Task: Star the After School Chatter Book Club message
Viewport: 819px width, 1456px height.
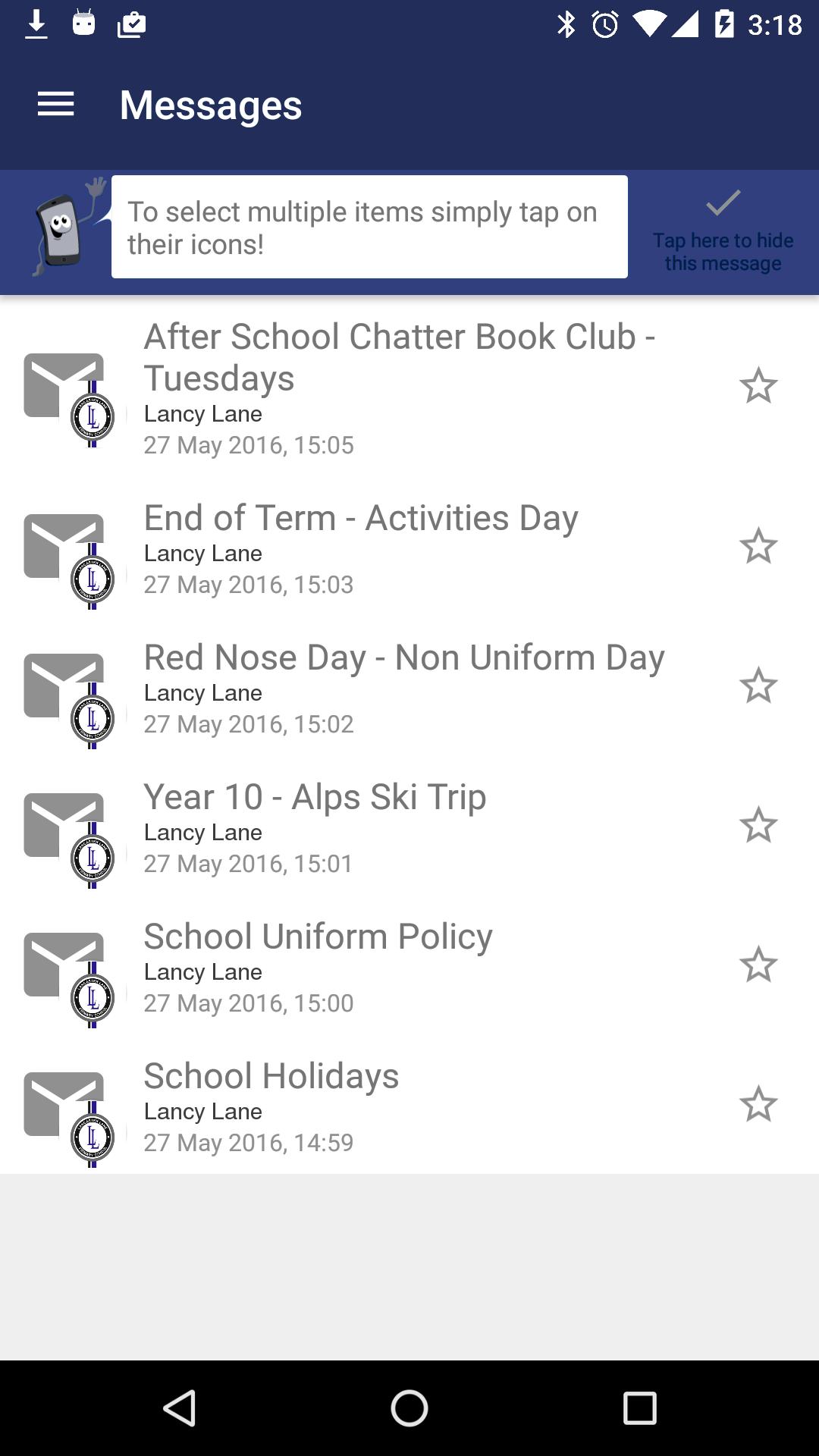Action: (x=758, y=386)
